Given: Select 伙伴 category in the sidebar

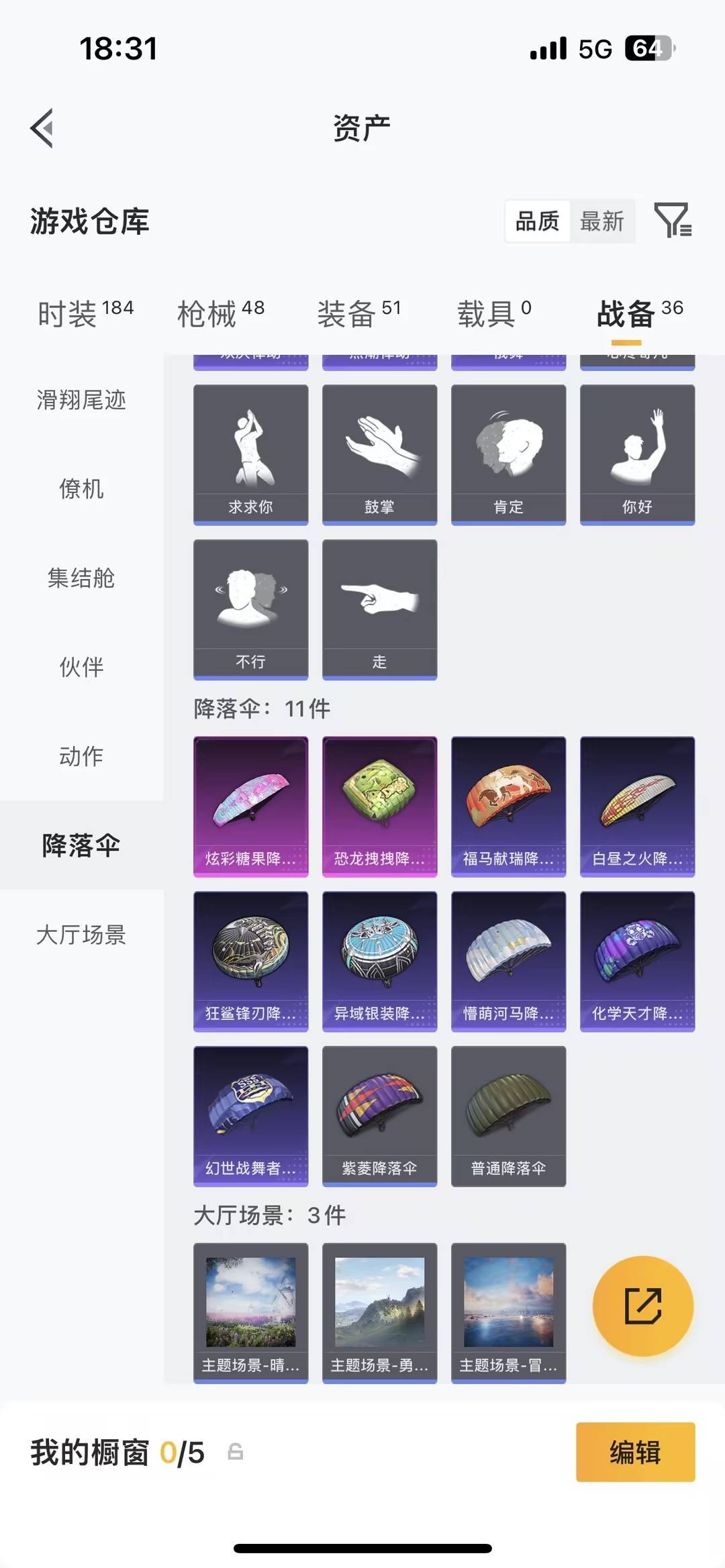Looking at the screenshot, I should (81, 668).
